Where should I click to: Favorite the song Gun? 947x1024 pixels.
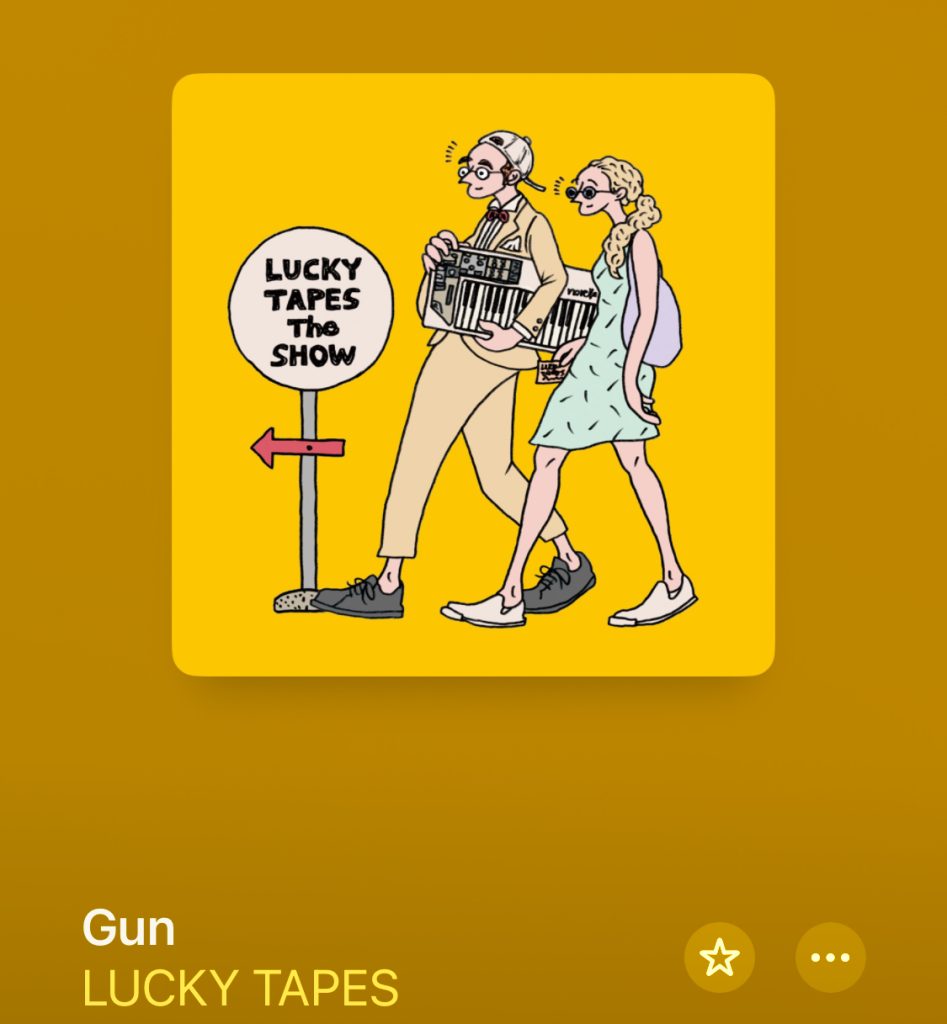click(719, 957)
